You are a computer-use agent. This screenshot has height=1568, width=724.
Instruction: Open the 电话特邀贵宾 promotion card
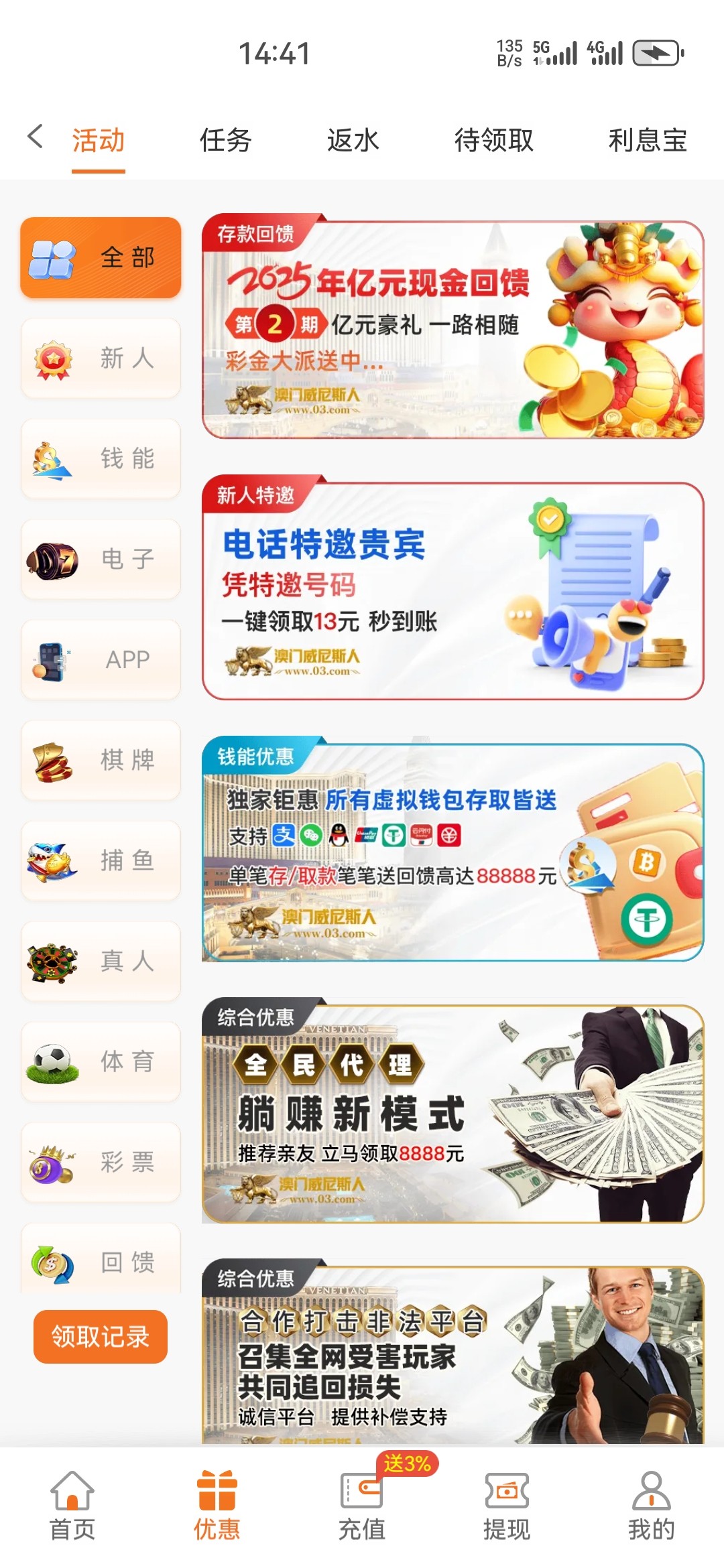452,591
